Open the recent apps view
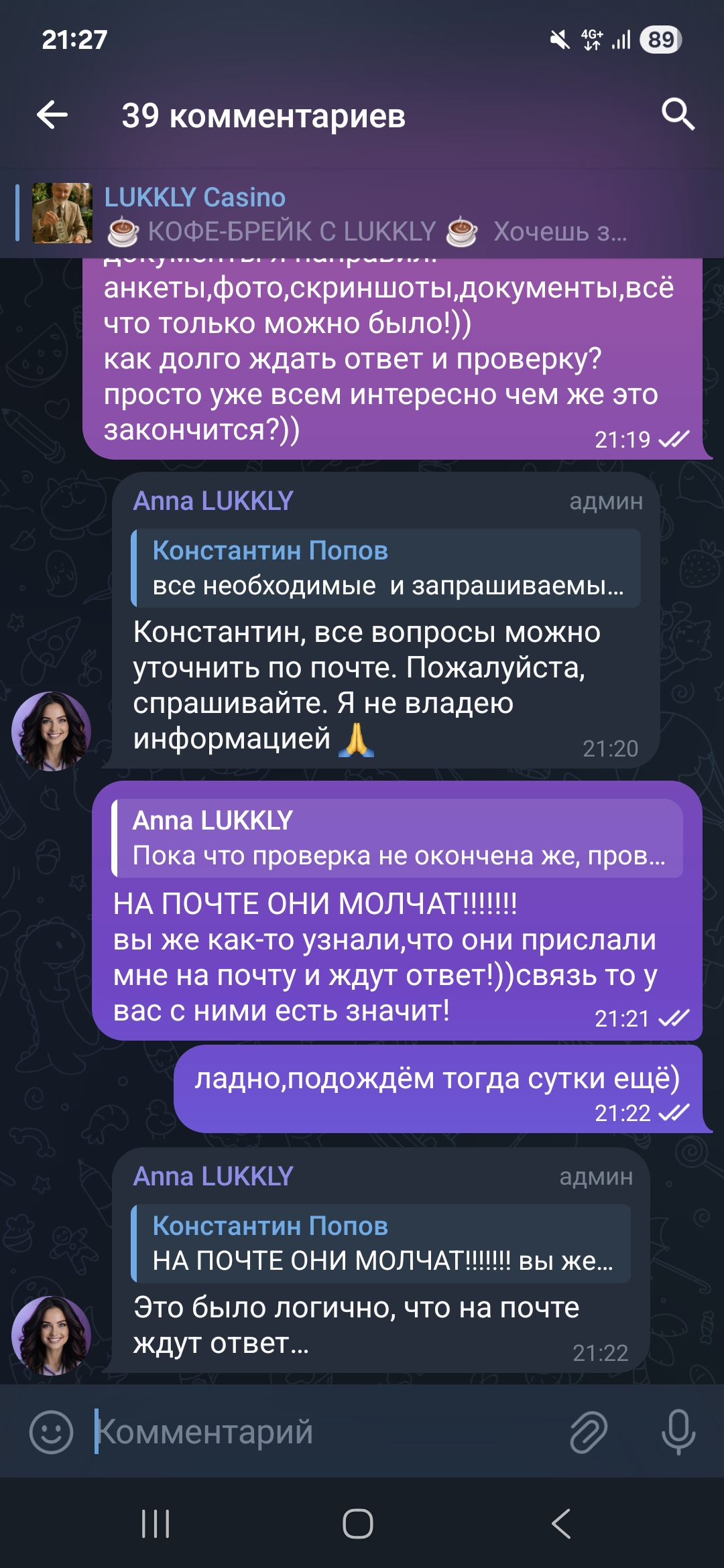This screenshot has width=724, height=1568. click(x=156, y=1524)
